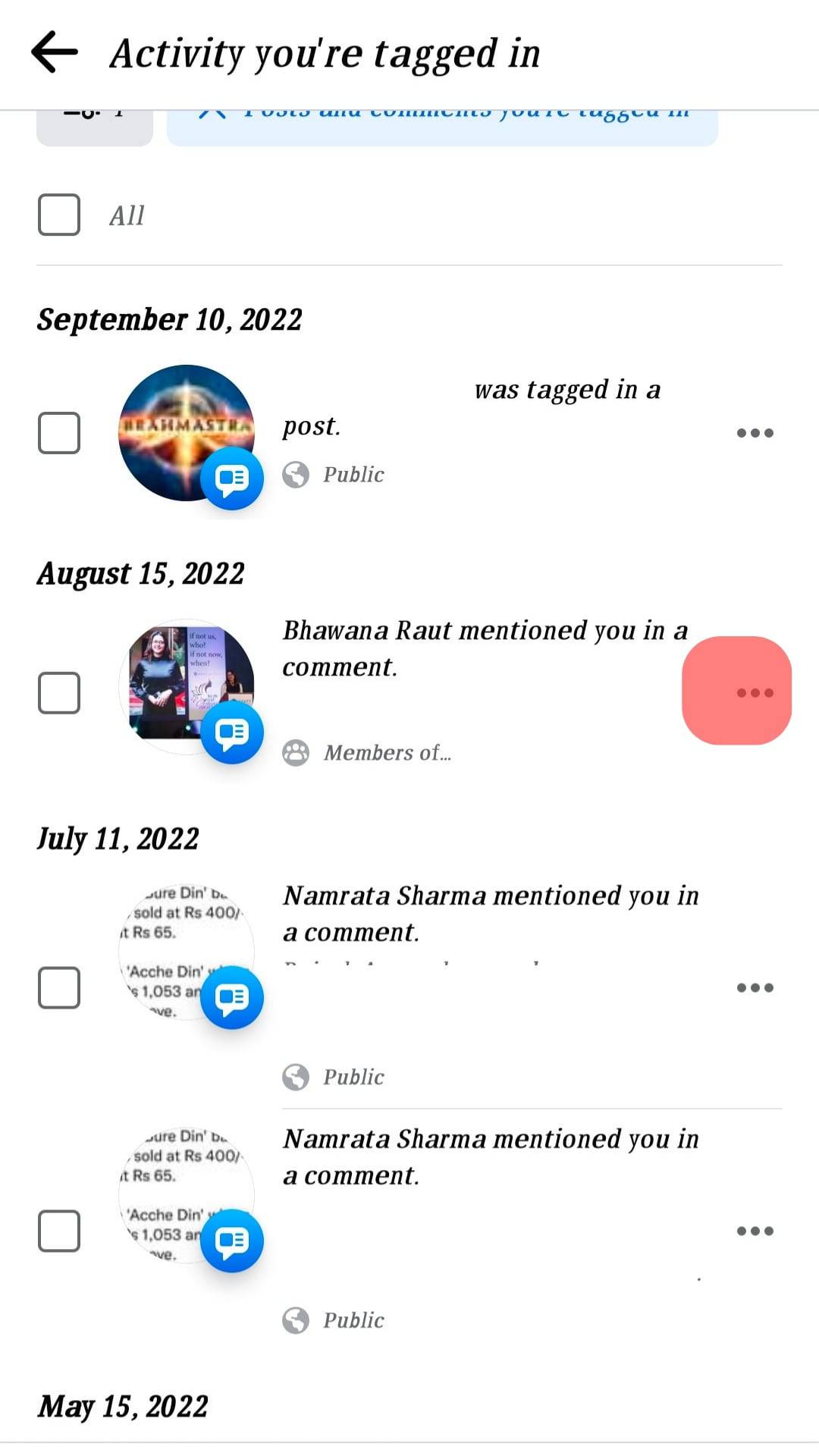The image size is (819, 1456).
Task: Open options for Bhawana Raut's mention
Action: click(755, 692)
